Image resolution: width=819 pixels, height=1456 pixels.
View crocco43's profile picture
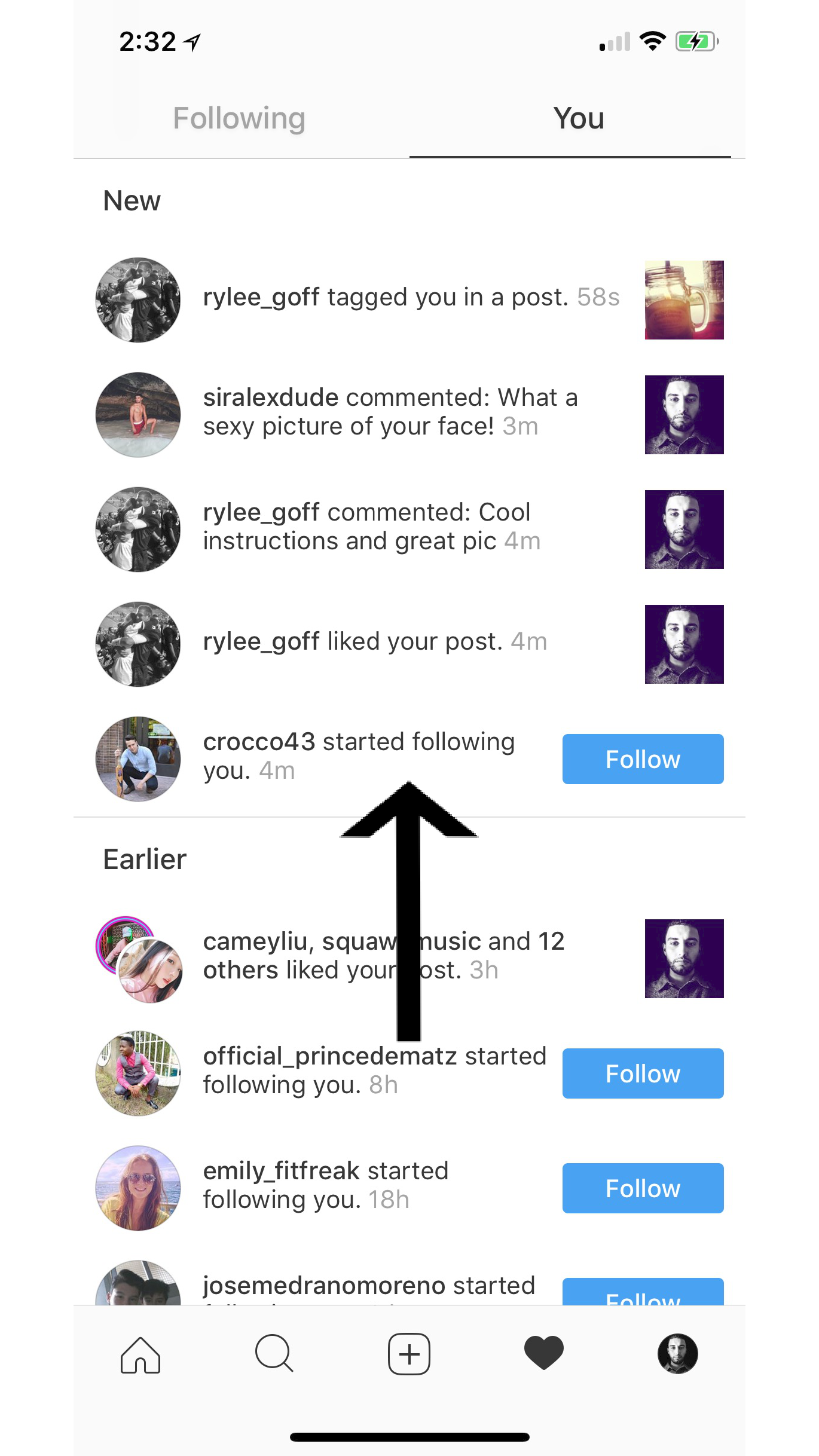coord(138,759)
